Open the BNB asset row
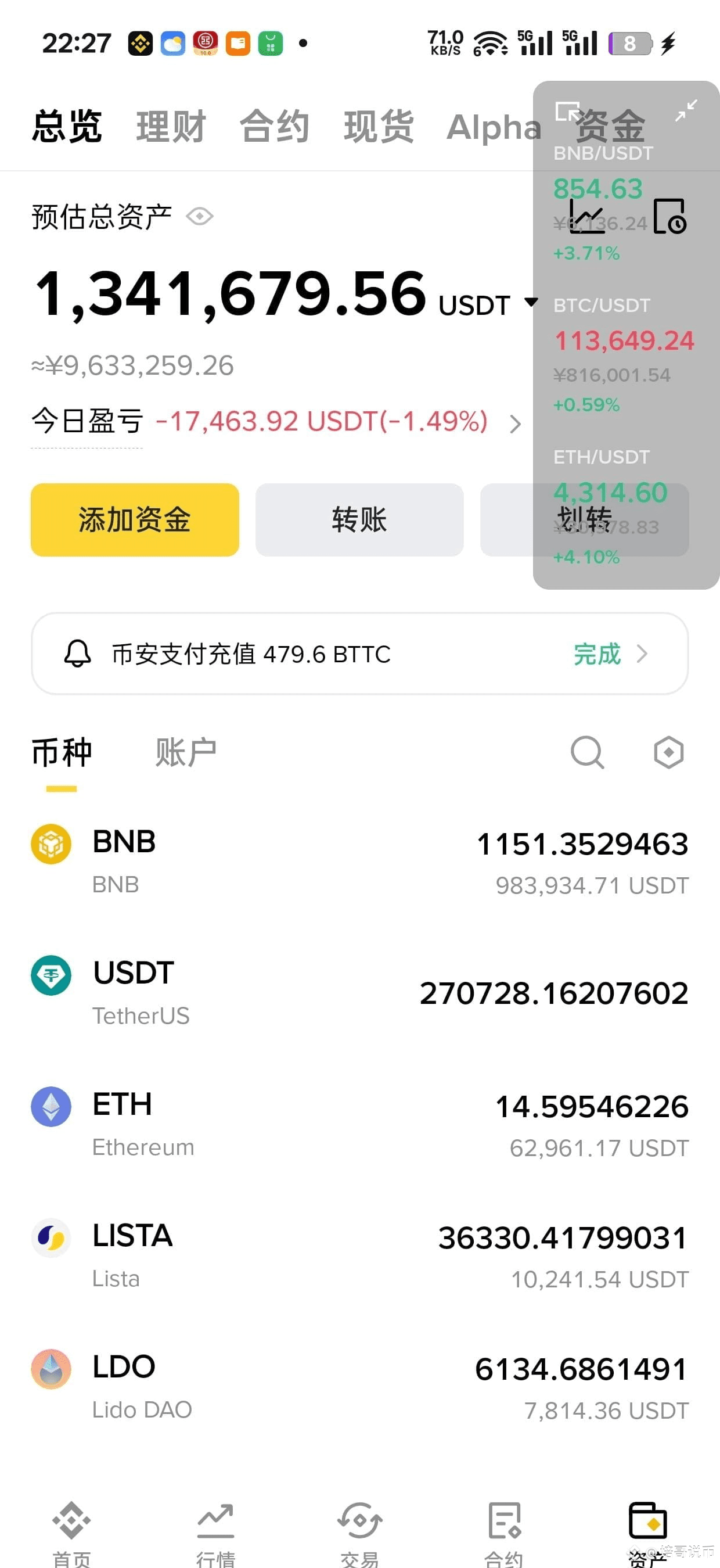The image size is (720, 1568). point(359,862)
